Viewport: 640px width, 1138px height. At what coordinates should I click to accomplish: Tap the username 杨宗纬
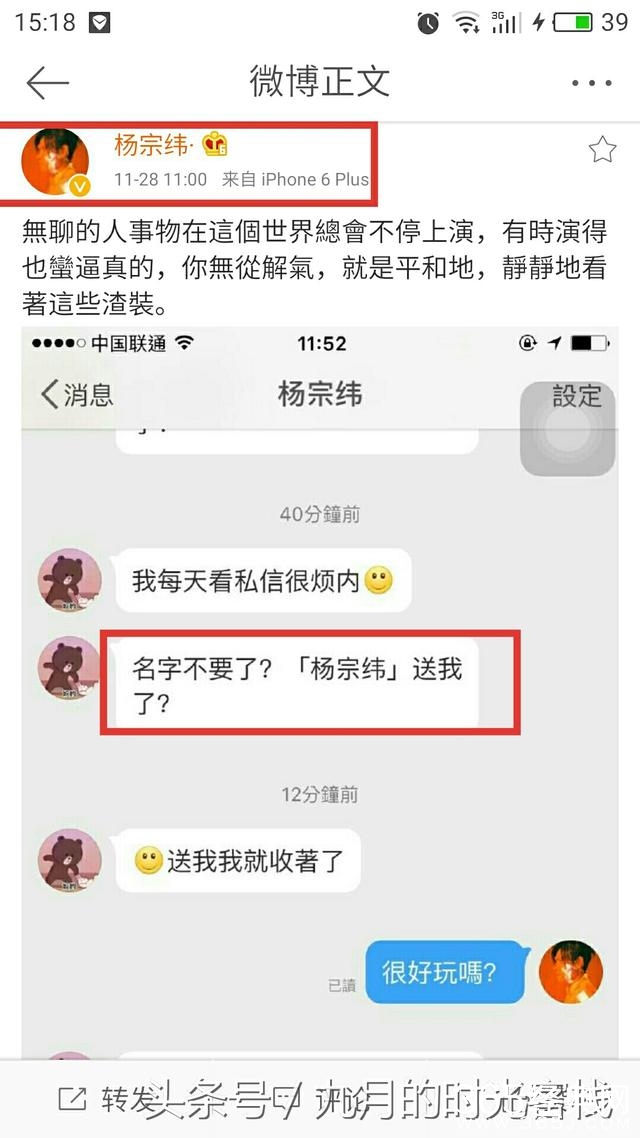151,146
